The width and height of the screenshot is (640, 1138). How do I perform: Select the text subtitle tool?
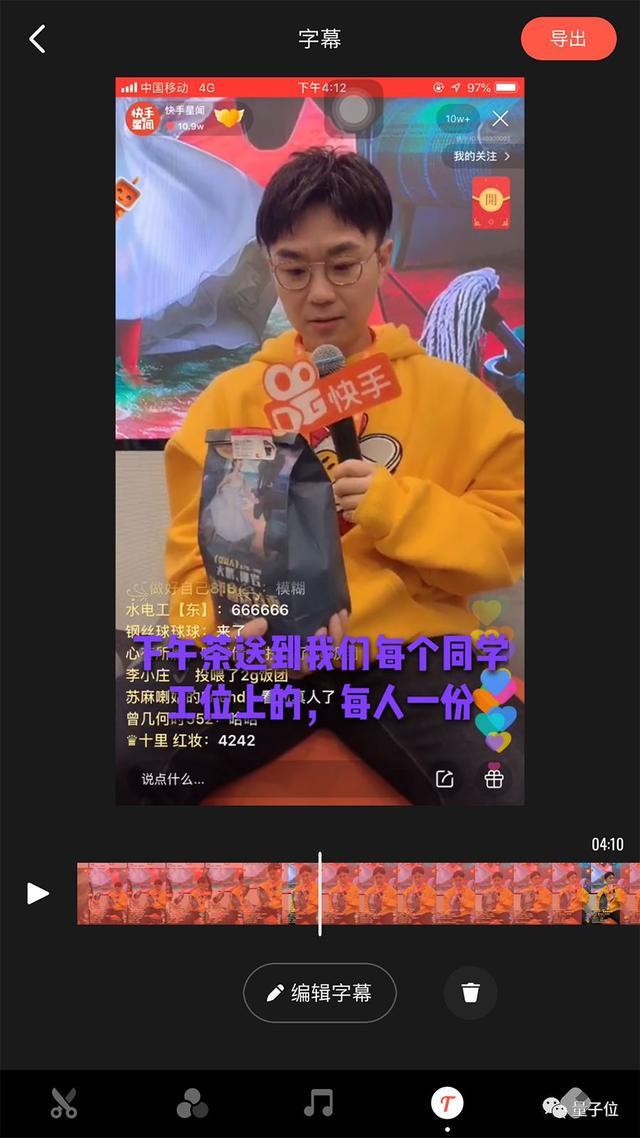[447, 1103]
